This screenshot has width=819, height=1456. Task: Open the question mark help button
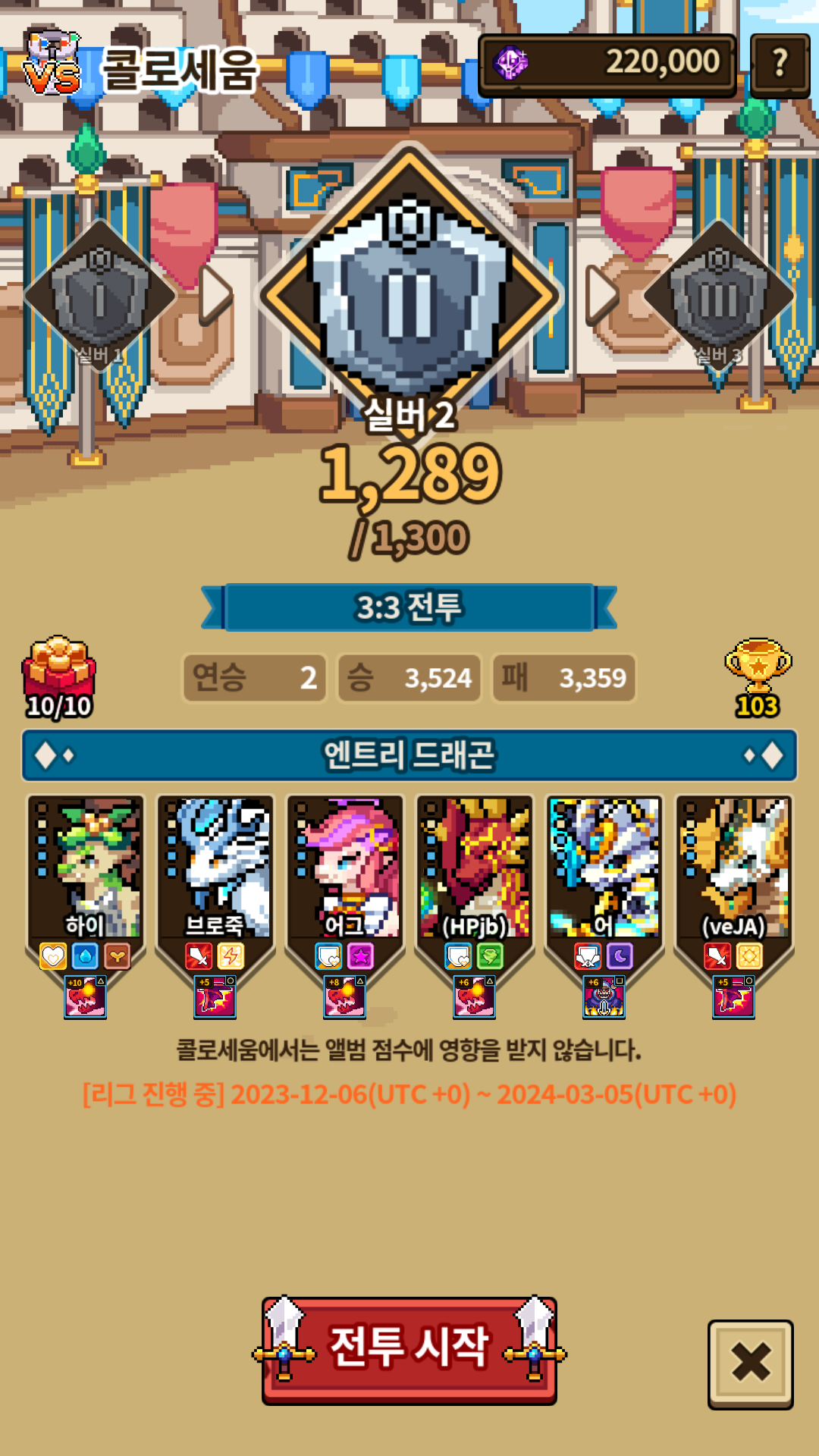click(x=780, y=64)
